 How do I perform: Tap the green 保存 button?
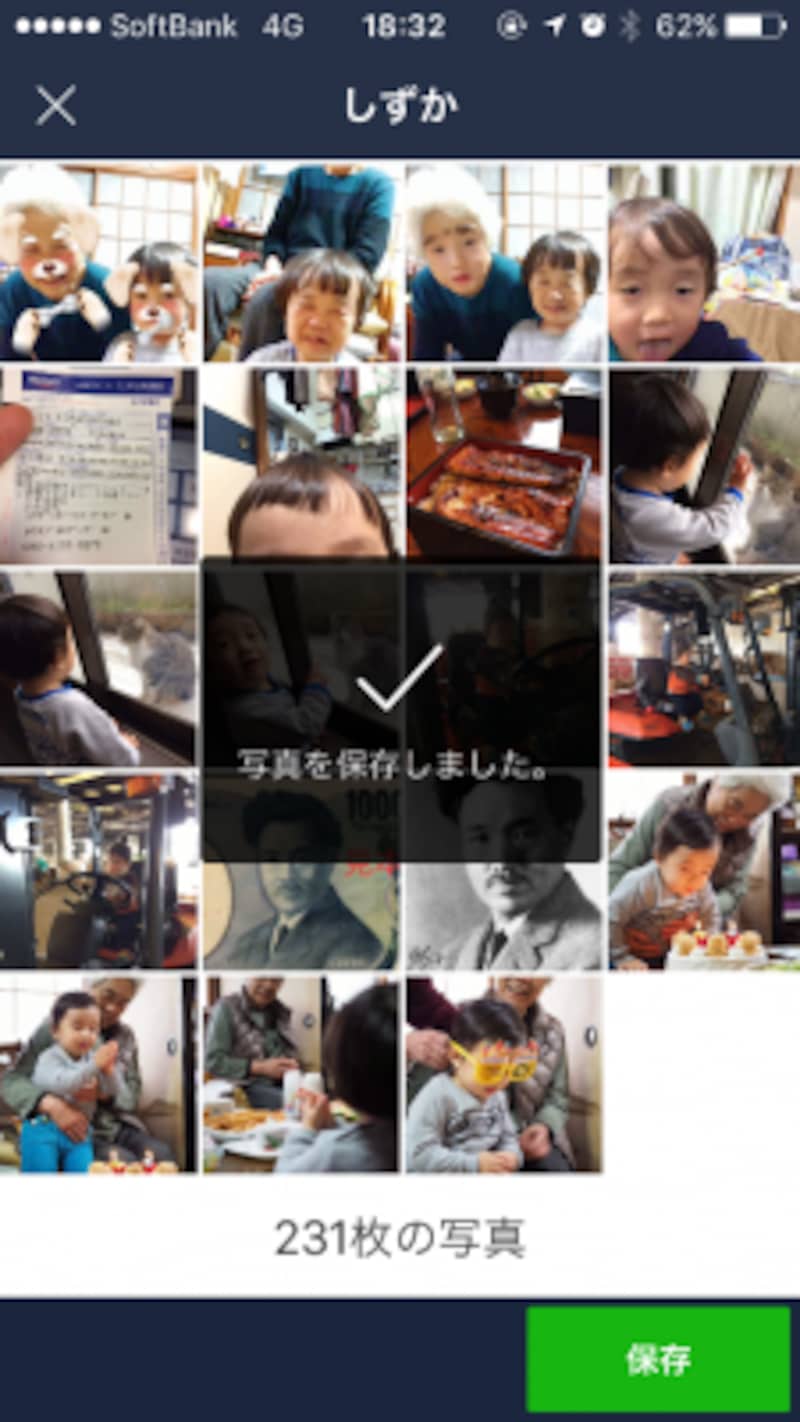(x=658, y=1359)
